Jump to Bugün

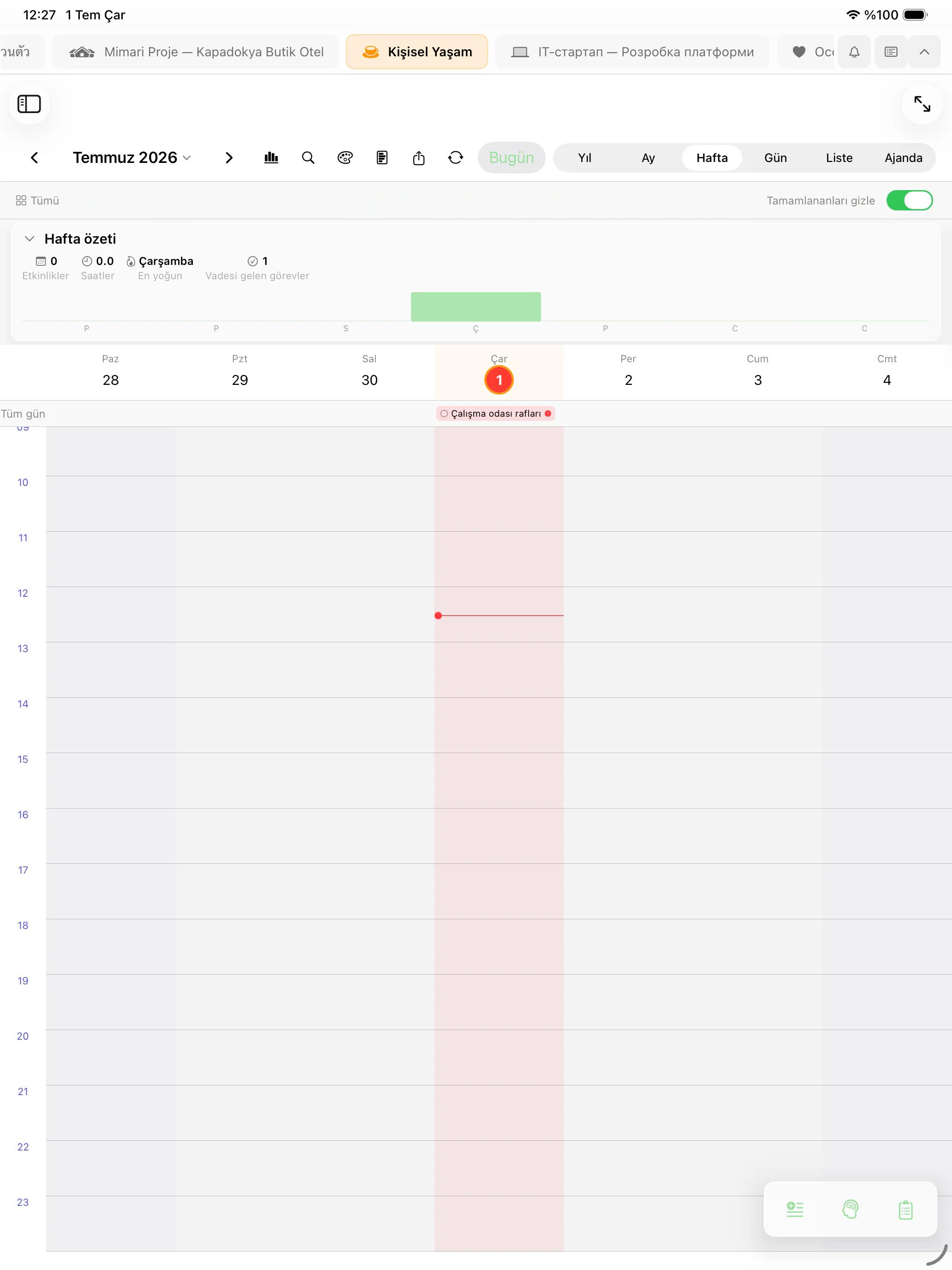512,158
